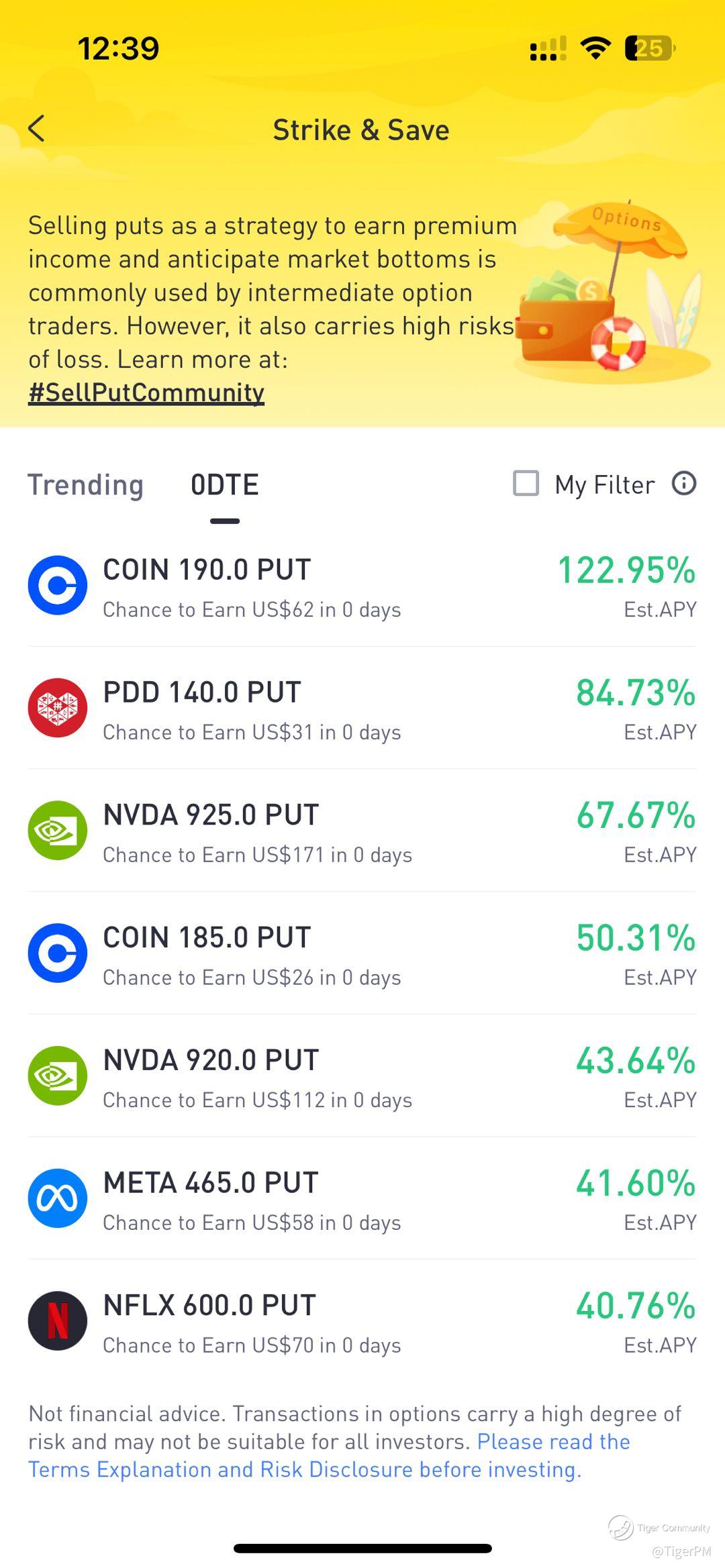Open the My Filter info icon
The height and width of the screenshot is (1568, 725).
pos(684,483)
